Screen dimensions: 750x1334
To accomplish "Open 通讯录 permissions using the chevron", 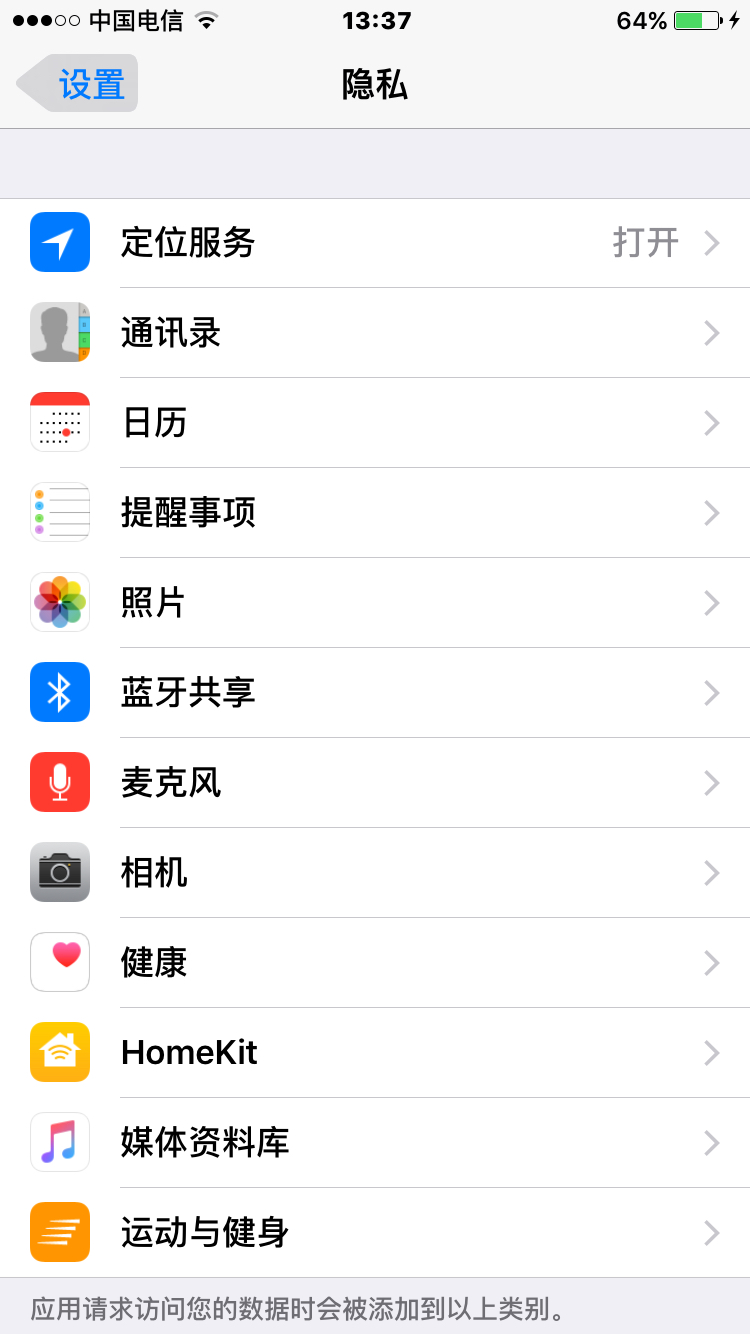I will coord(712,332).
